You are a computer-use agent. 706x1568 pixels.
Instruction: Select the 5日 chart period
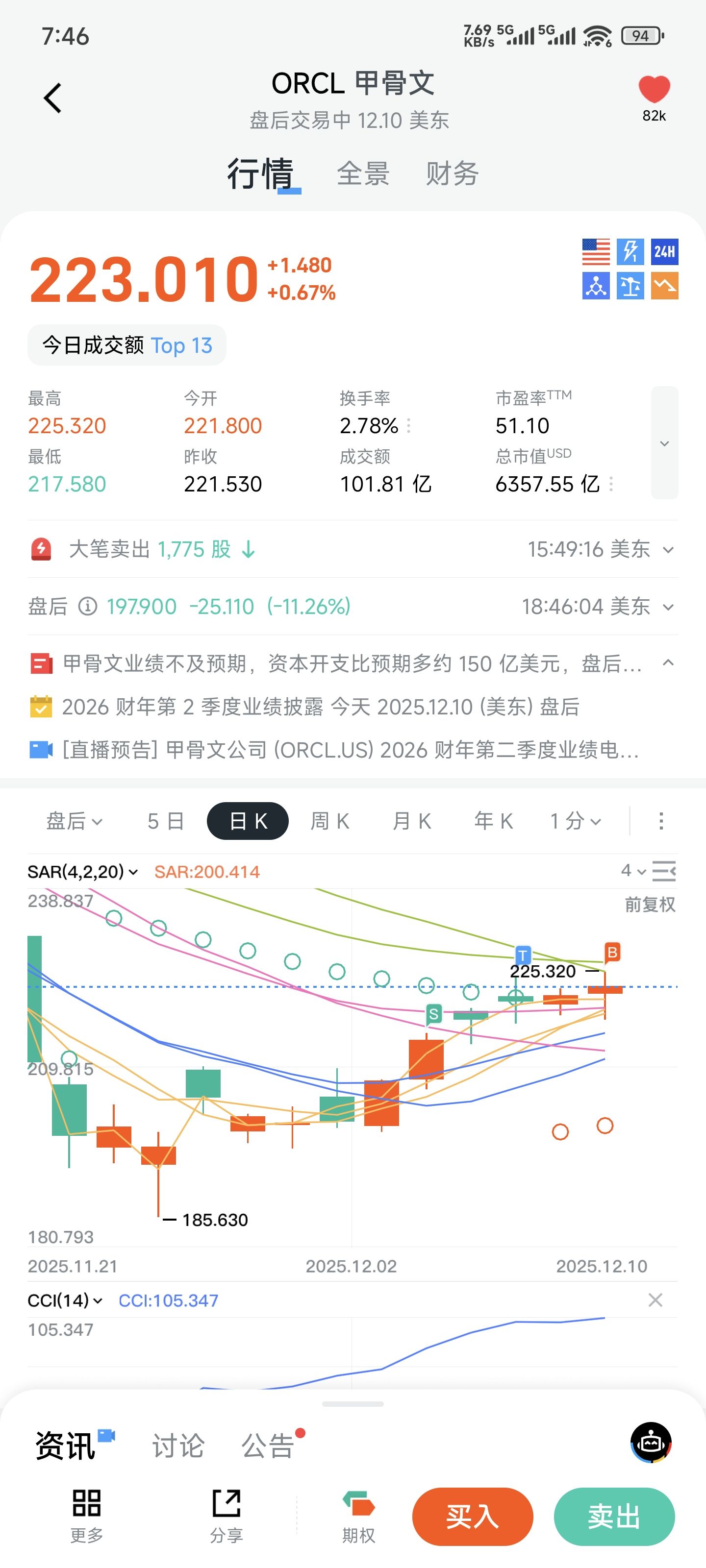(x=165, y=821)
